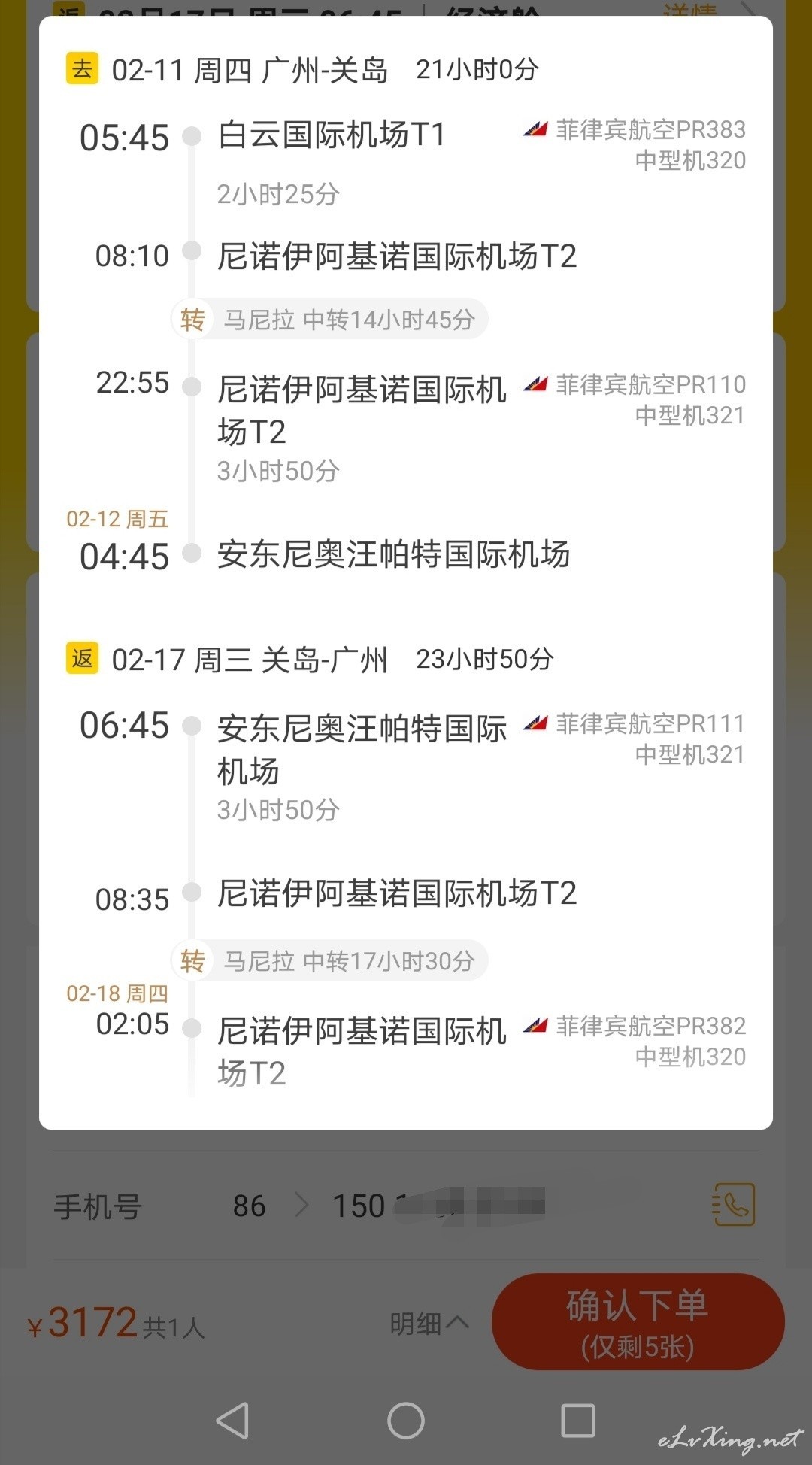Go to the system home screen
The height and width of the screenshot is (1465, 812).
pyautogui.click(x=406, y=1421)
